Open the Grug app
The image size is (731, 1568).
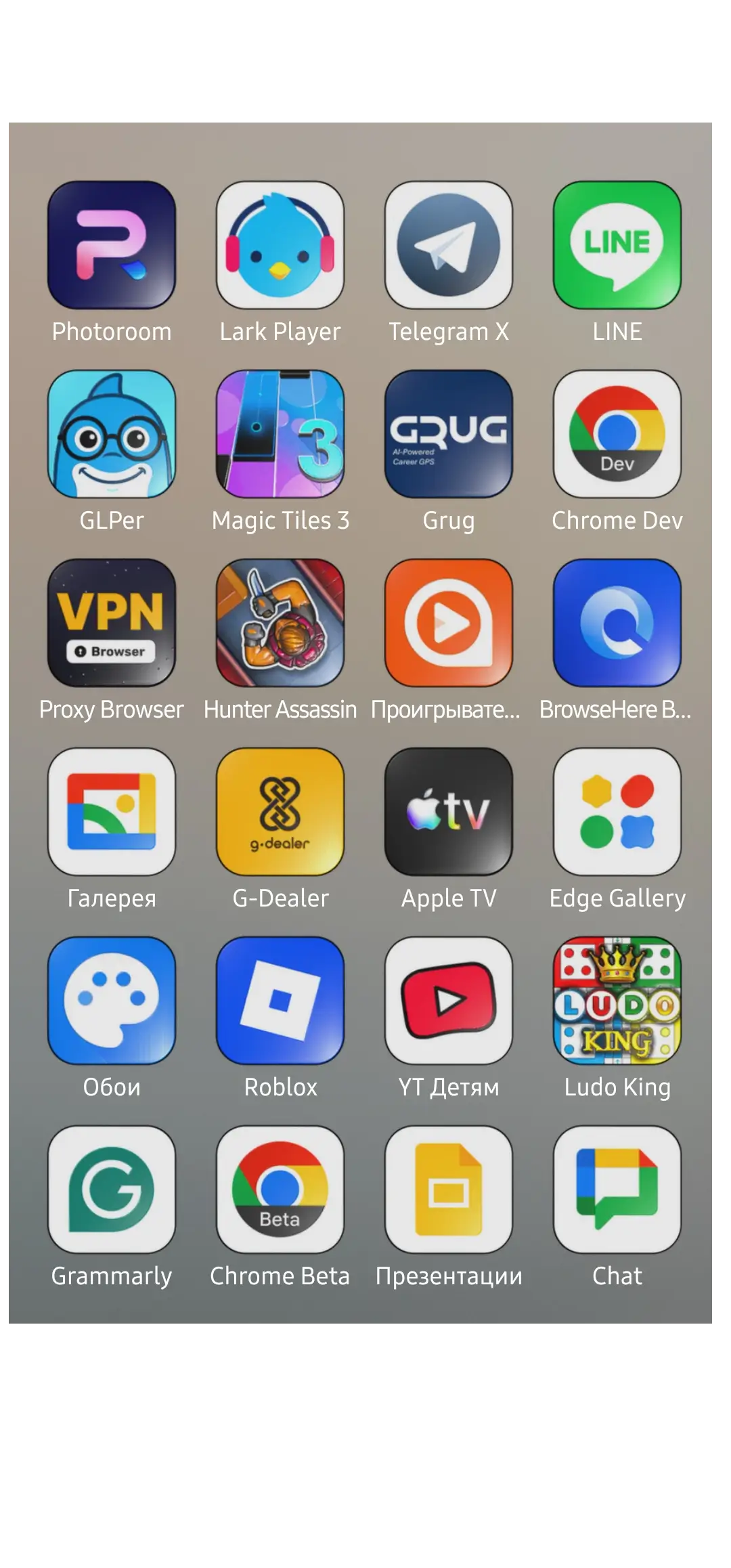[x=449, y=434]
